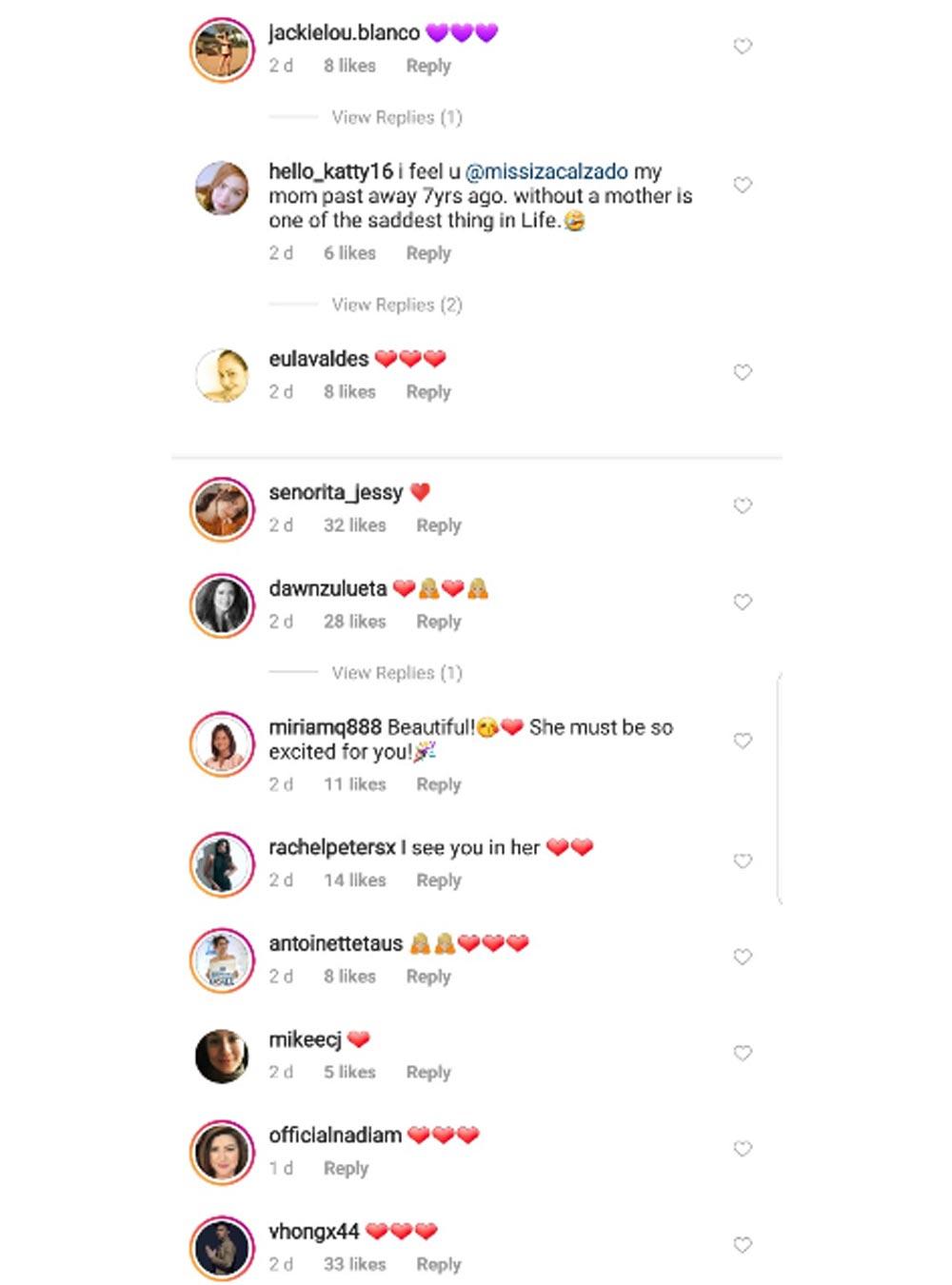952x1285 pixels.
Task: Like jackielou.blanco's comment
Action: pos(743,46)
